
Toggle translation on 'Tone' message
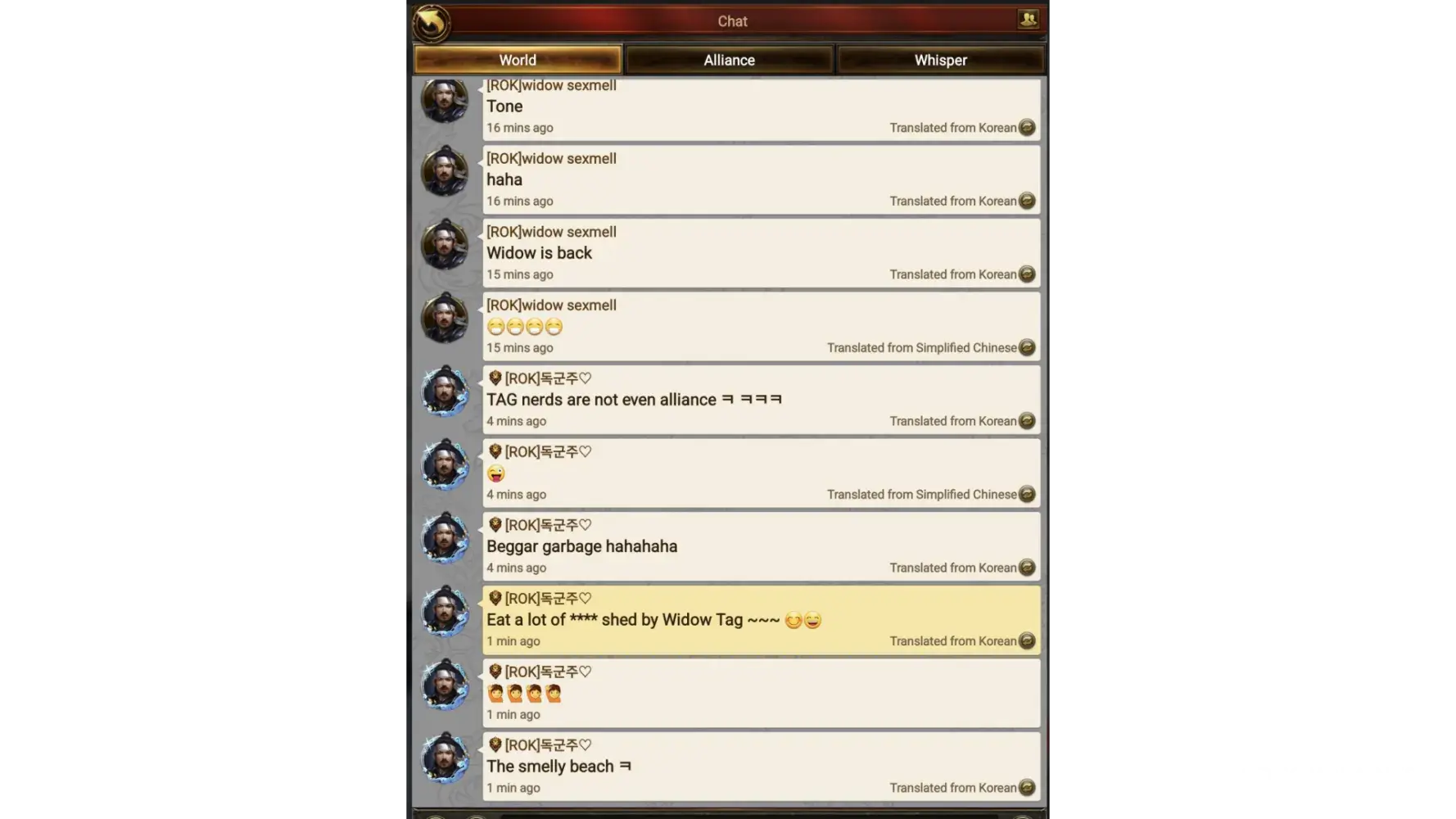point(1027,128)
